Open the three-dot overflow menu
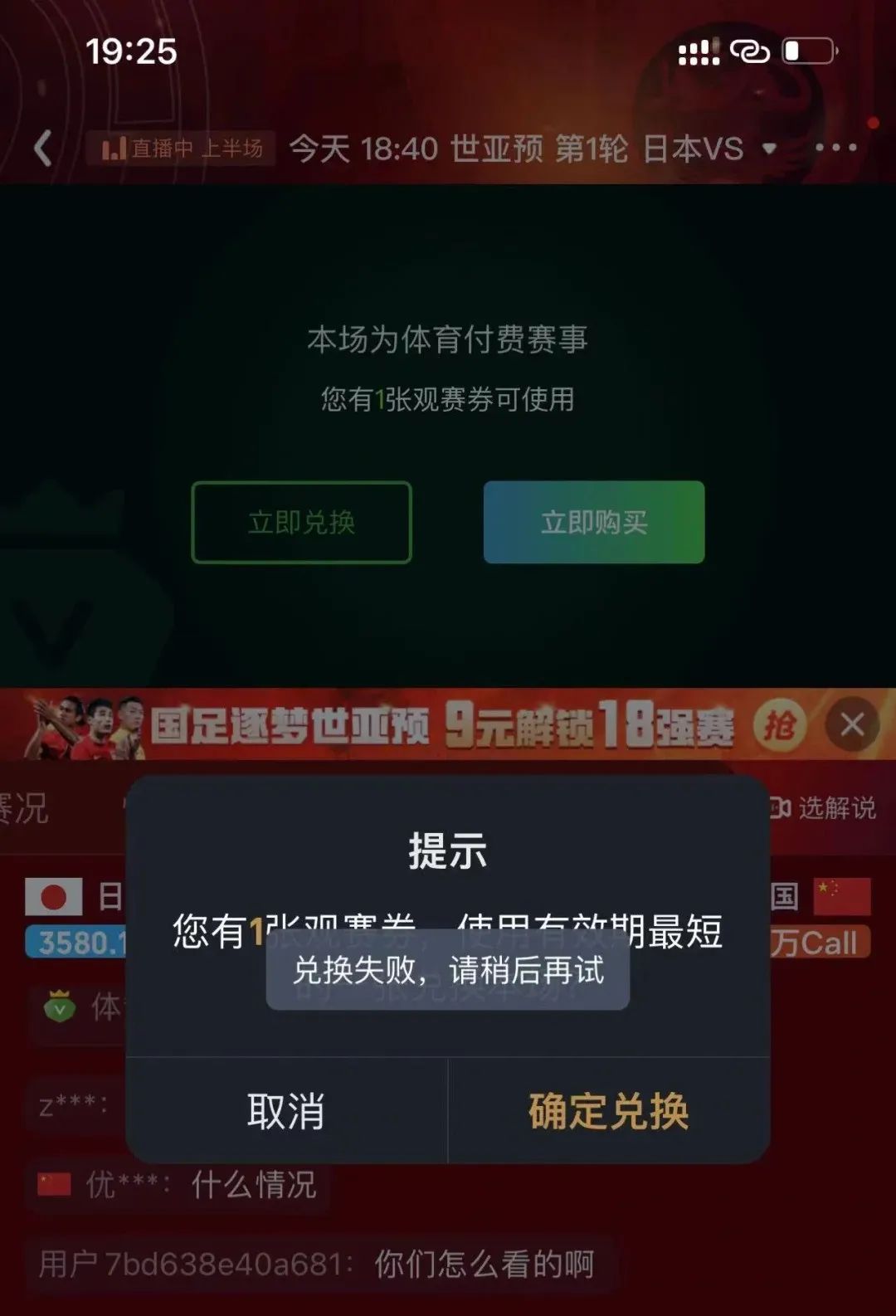Viewport: 896px width, 1316px height. (835, 149)
